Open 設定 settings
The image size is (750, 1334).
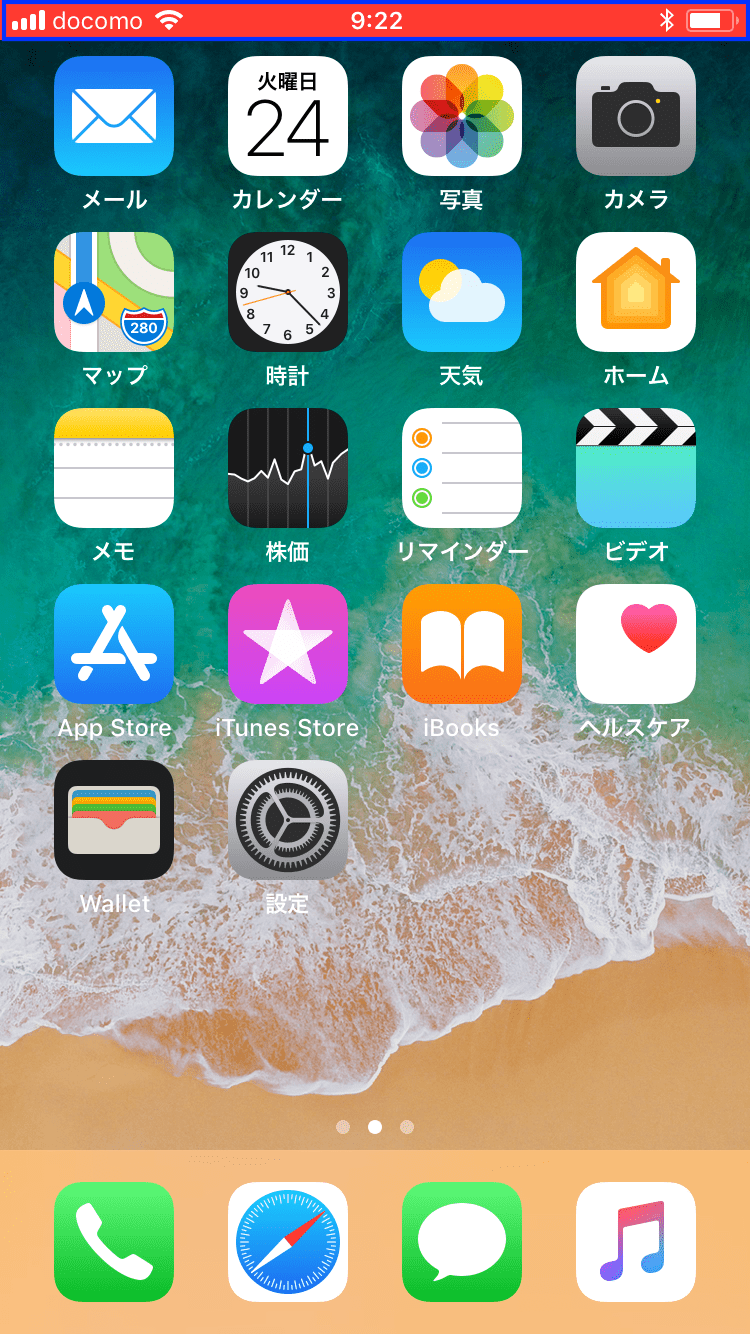tap(288, 820)
